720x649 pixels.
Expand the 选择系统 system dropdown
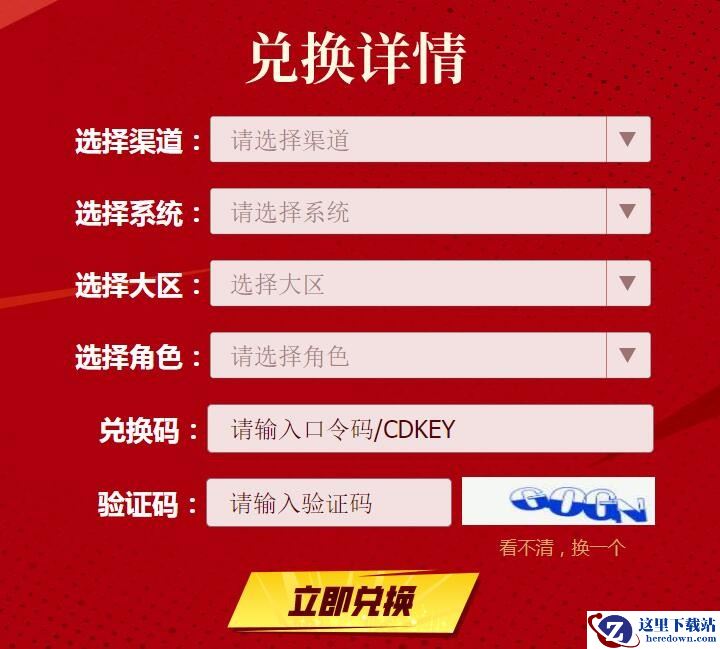point(430,212)
